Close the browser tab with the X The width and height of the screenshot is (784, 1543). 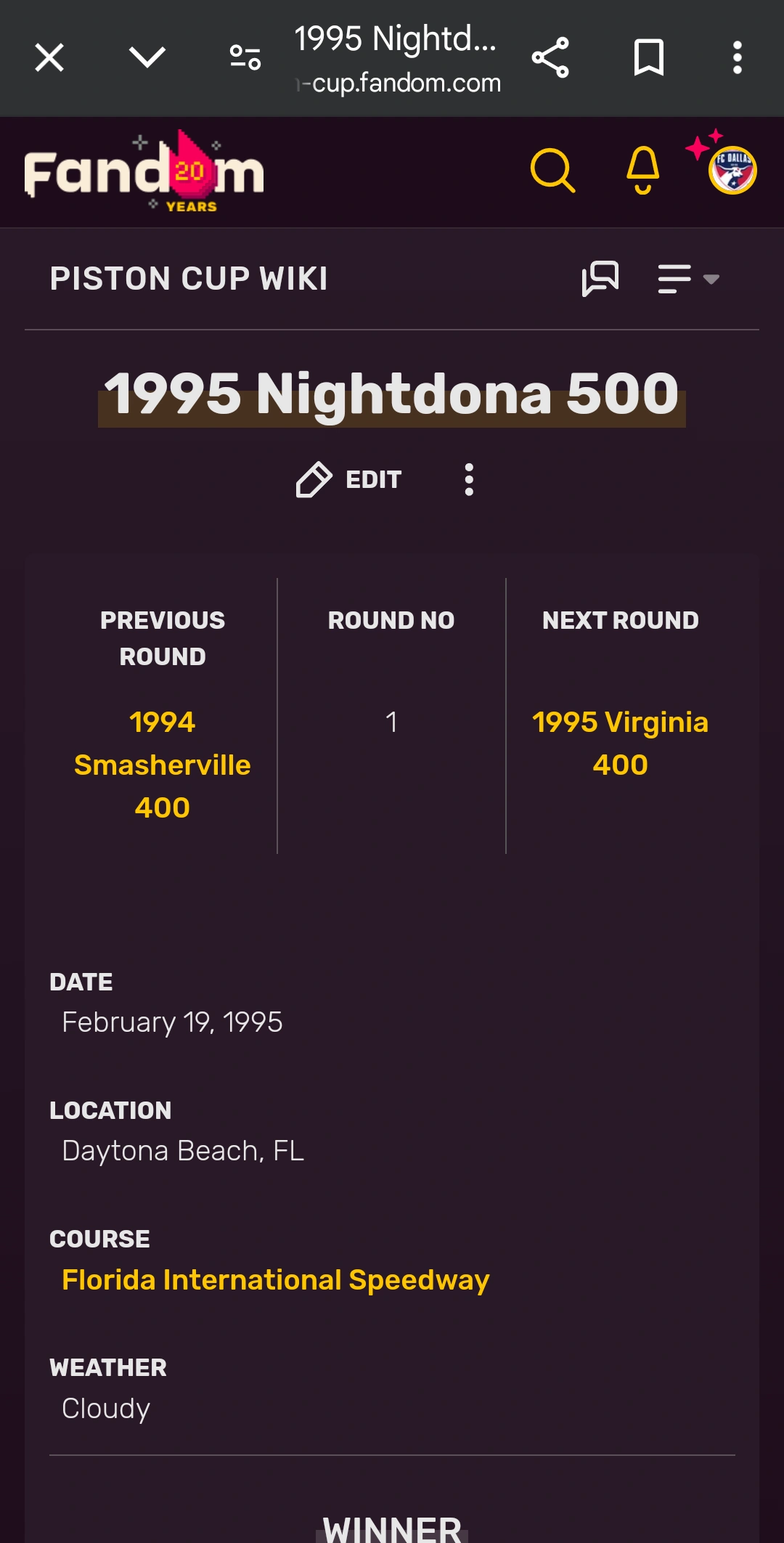coord(48,58)
